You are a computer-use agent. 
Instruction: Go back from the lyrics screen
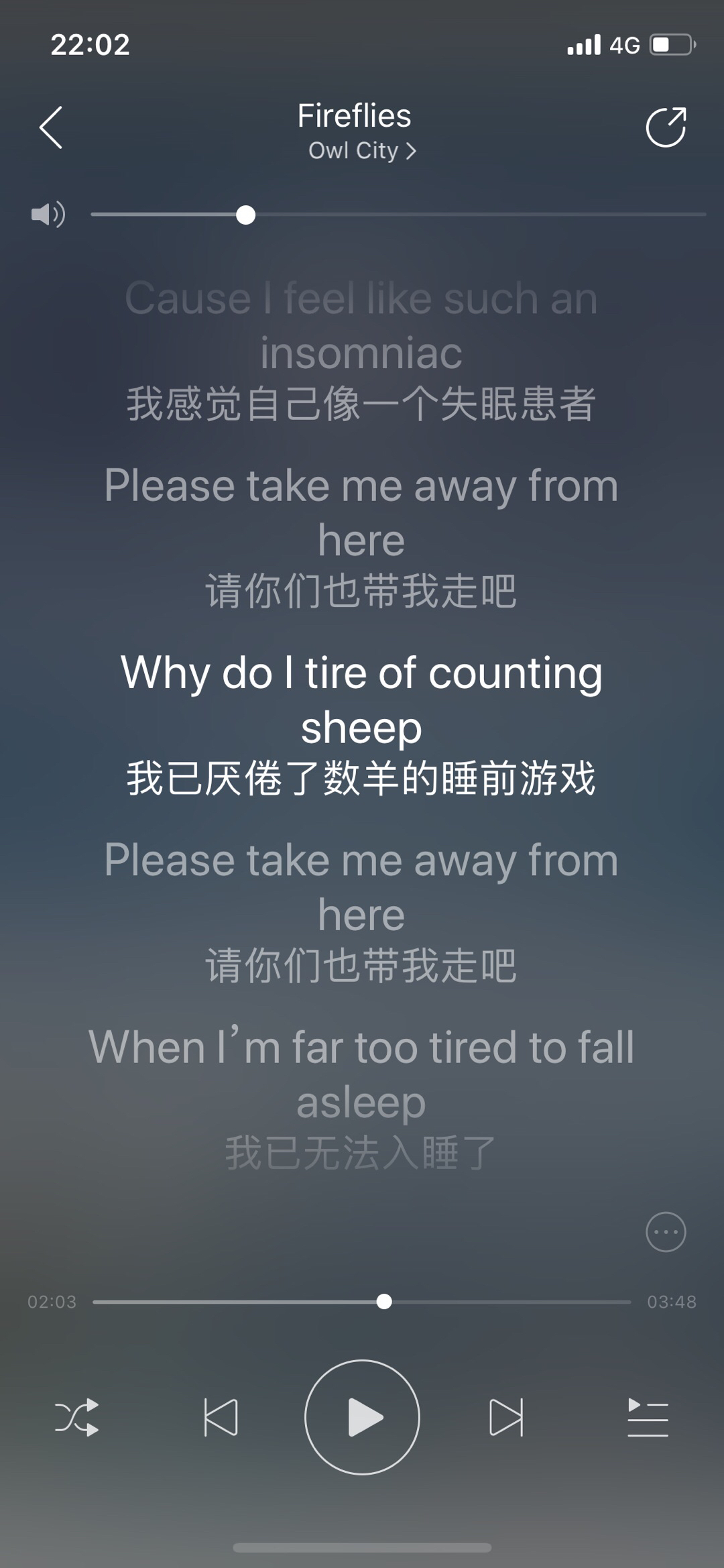click(51, 127)
